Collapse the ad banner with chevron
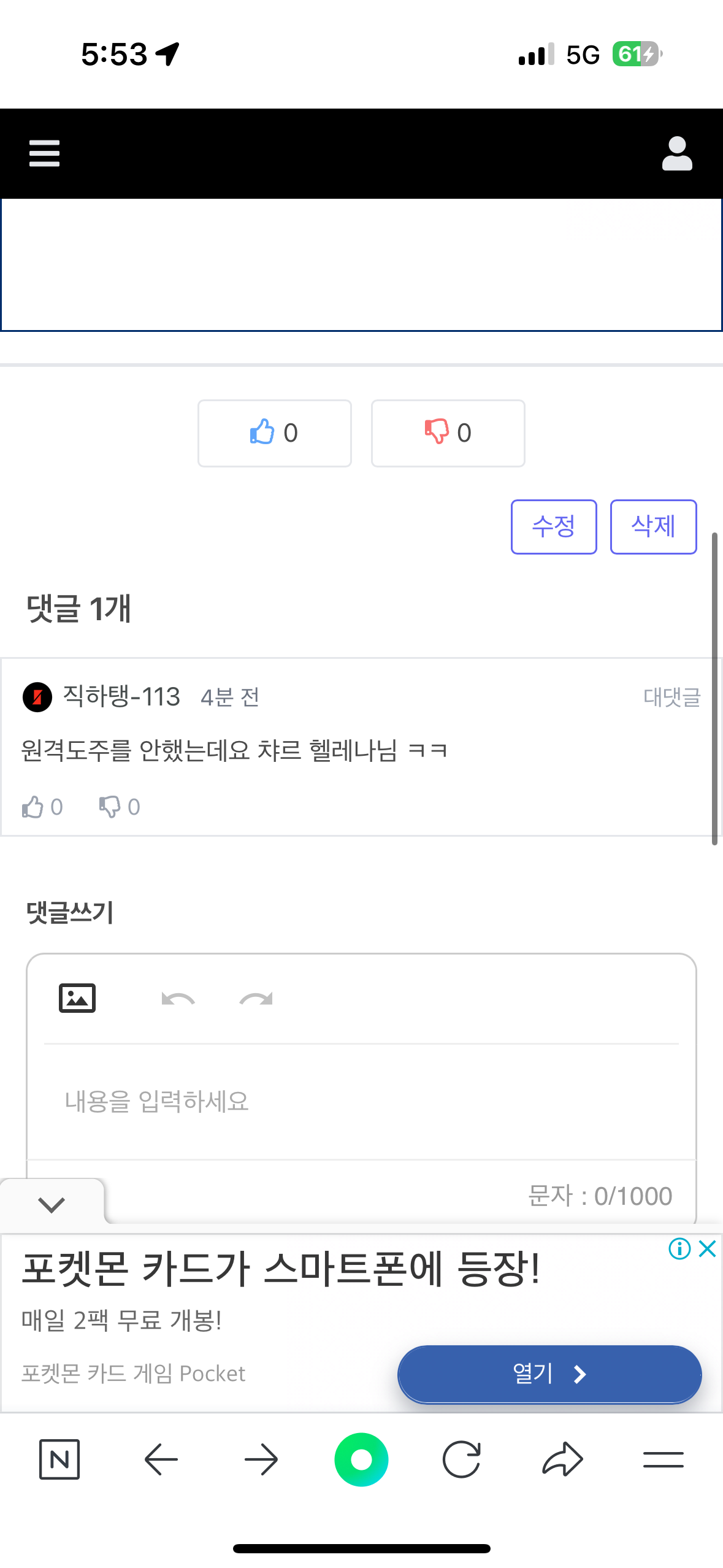723x1568 pixels. coord(52,1204)
